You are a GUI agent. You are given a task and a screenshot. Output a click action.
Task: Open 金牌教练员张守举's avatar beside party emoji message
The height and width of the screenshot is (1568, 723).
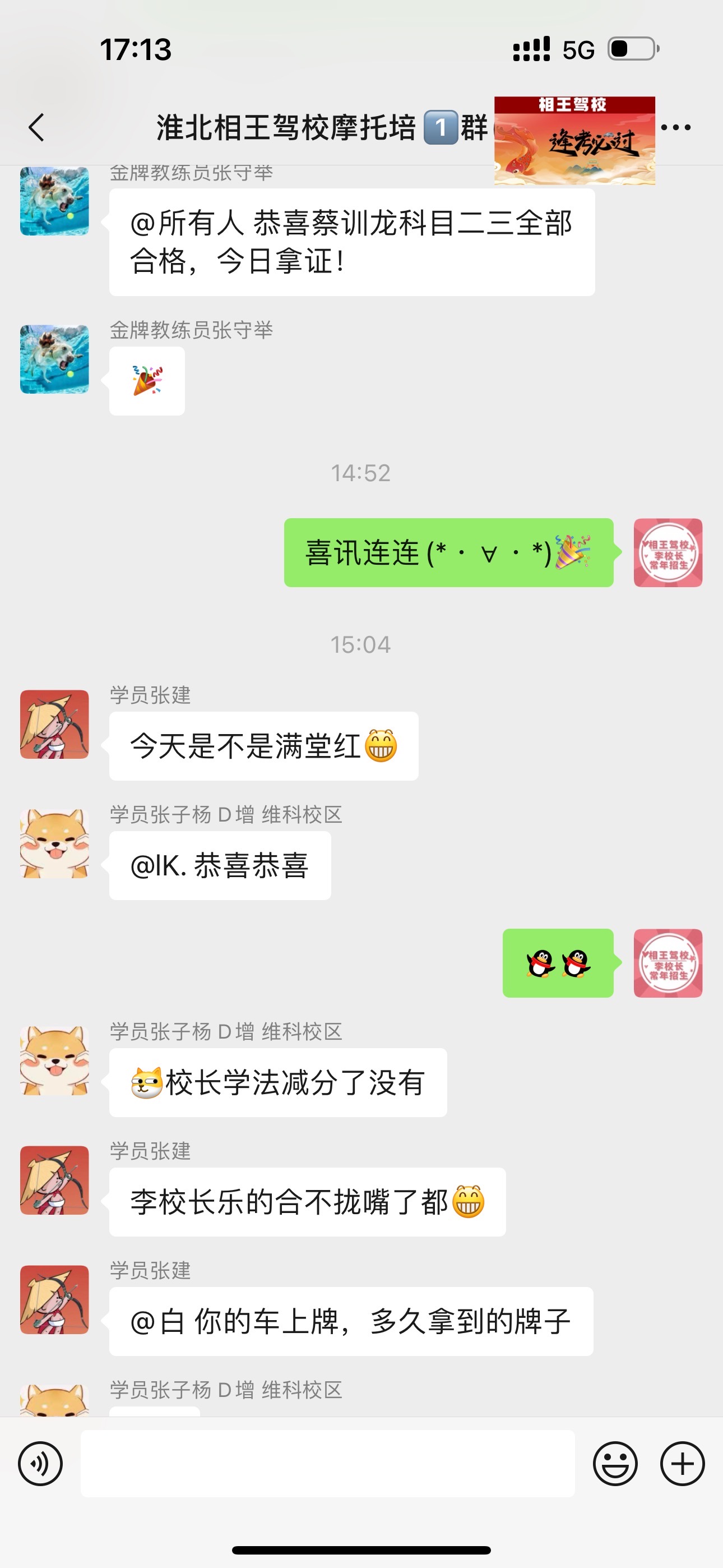(x=54, y=359)
